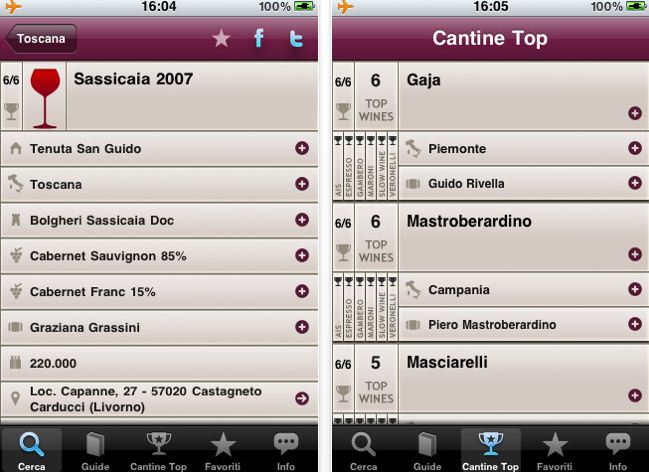Open the Gaja winery entry
649x472 pixels.
click(x=522, y=95)
